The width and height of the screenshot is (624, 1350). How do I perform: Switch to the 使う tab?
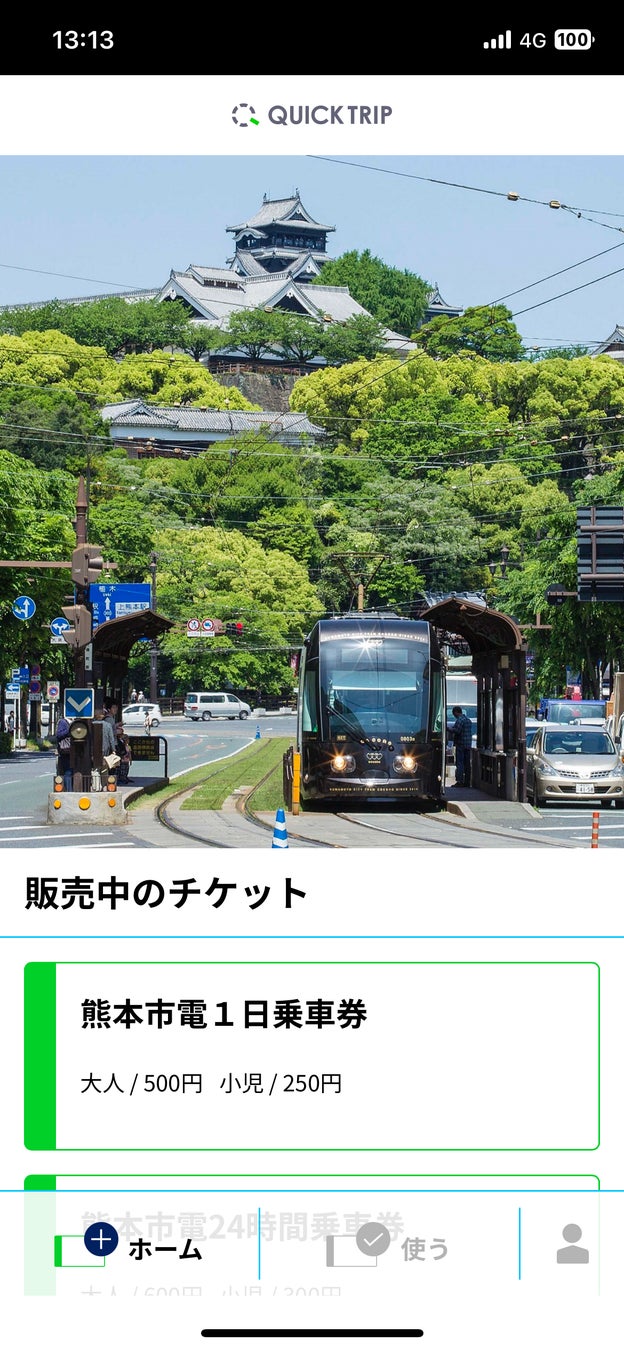point(390,1247)
